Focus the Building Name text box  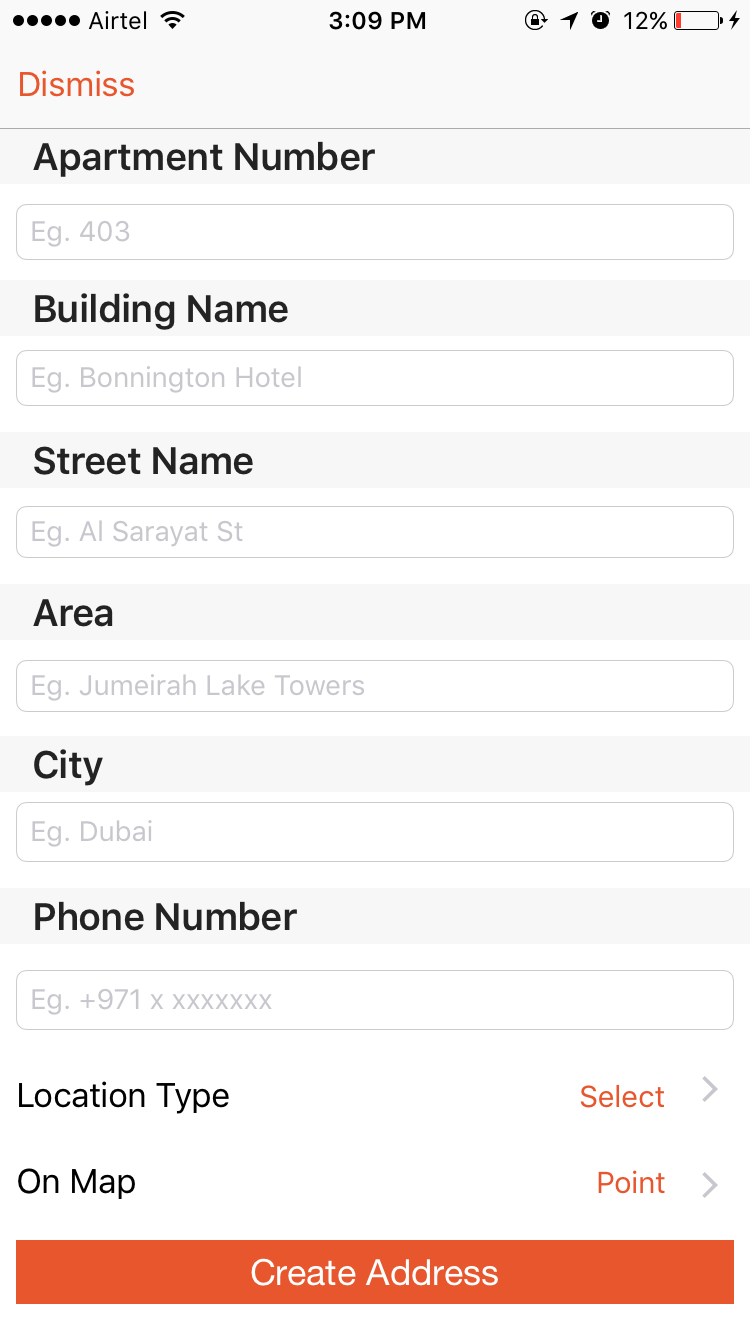click(x=375, y=378)
